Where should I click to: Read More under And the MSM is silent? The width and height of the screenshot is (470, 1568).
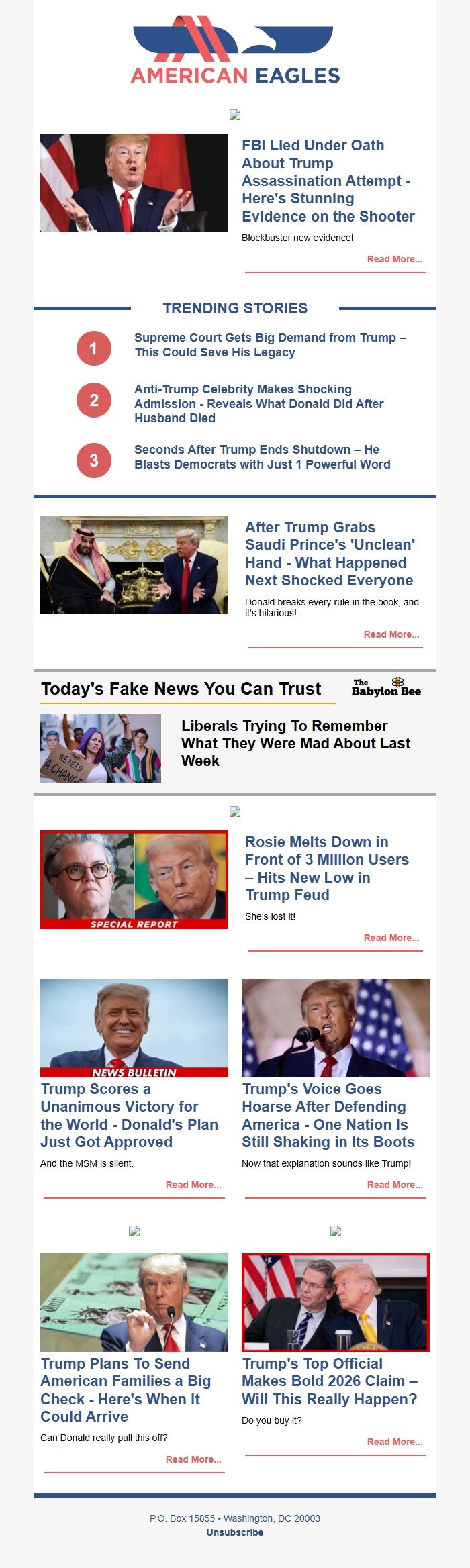193,1185
